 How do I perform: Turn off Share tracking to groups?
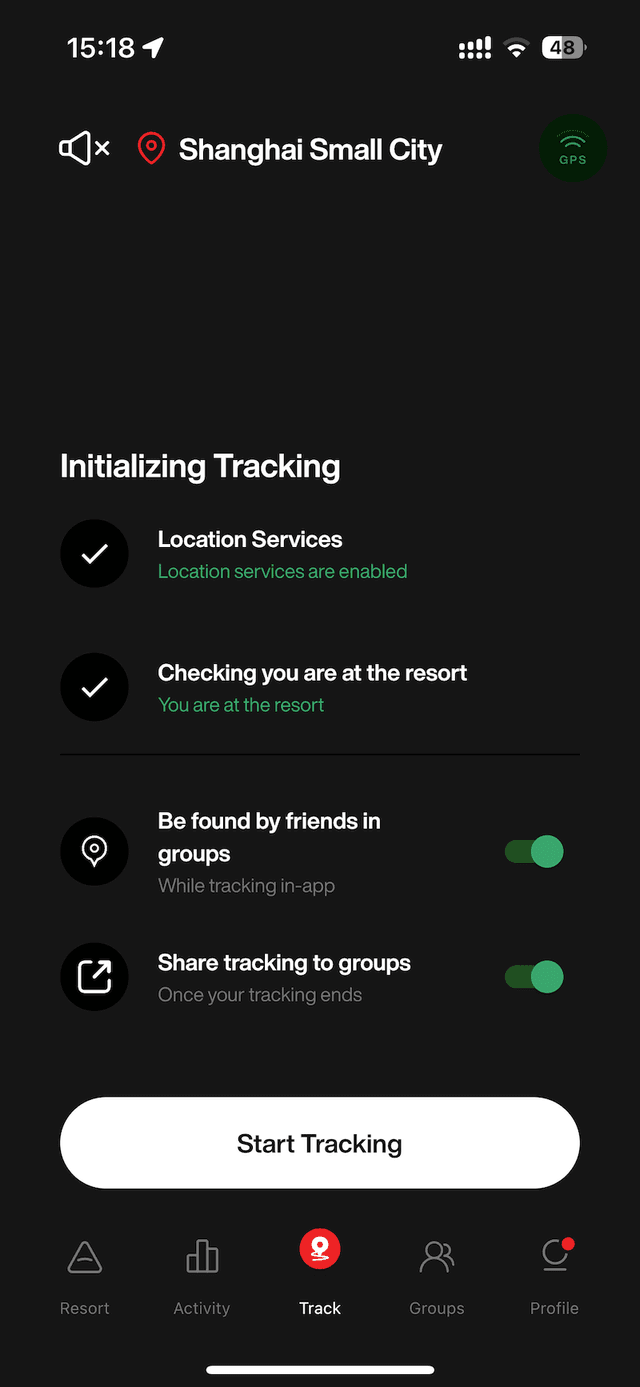click(x=534, y=977)
